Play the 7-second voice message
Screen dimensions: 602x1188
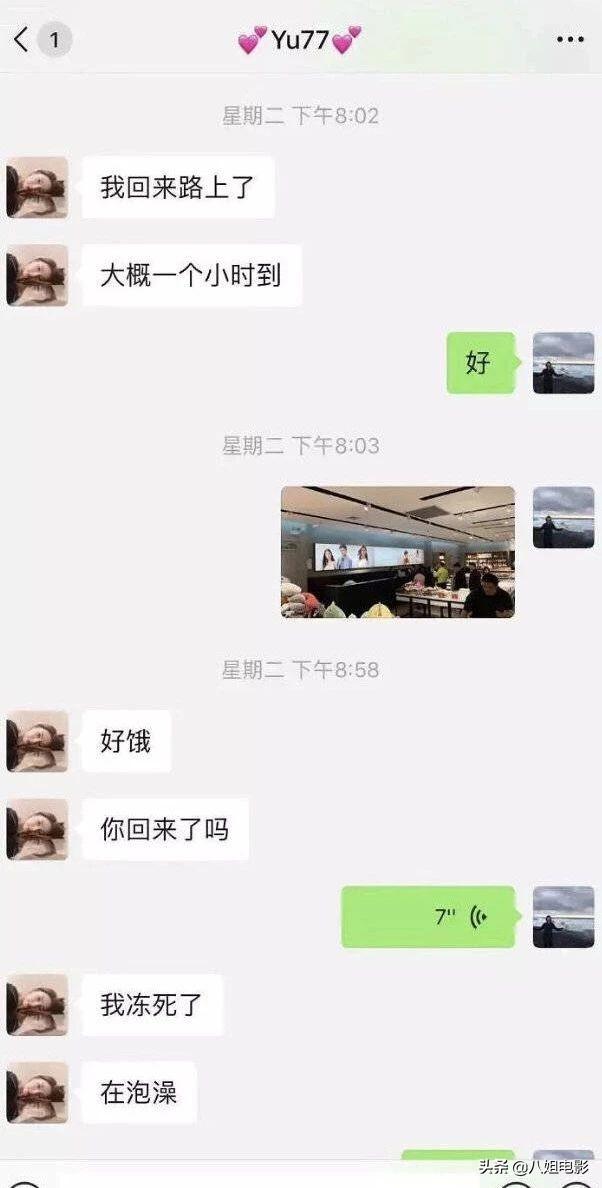coord(429,917)
